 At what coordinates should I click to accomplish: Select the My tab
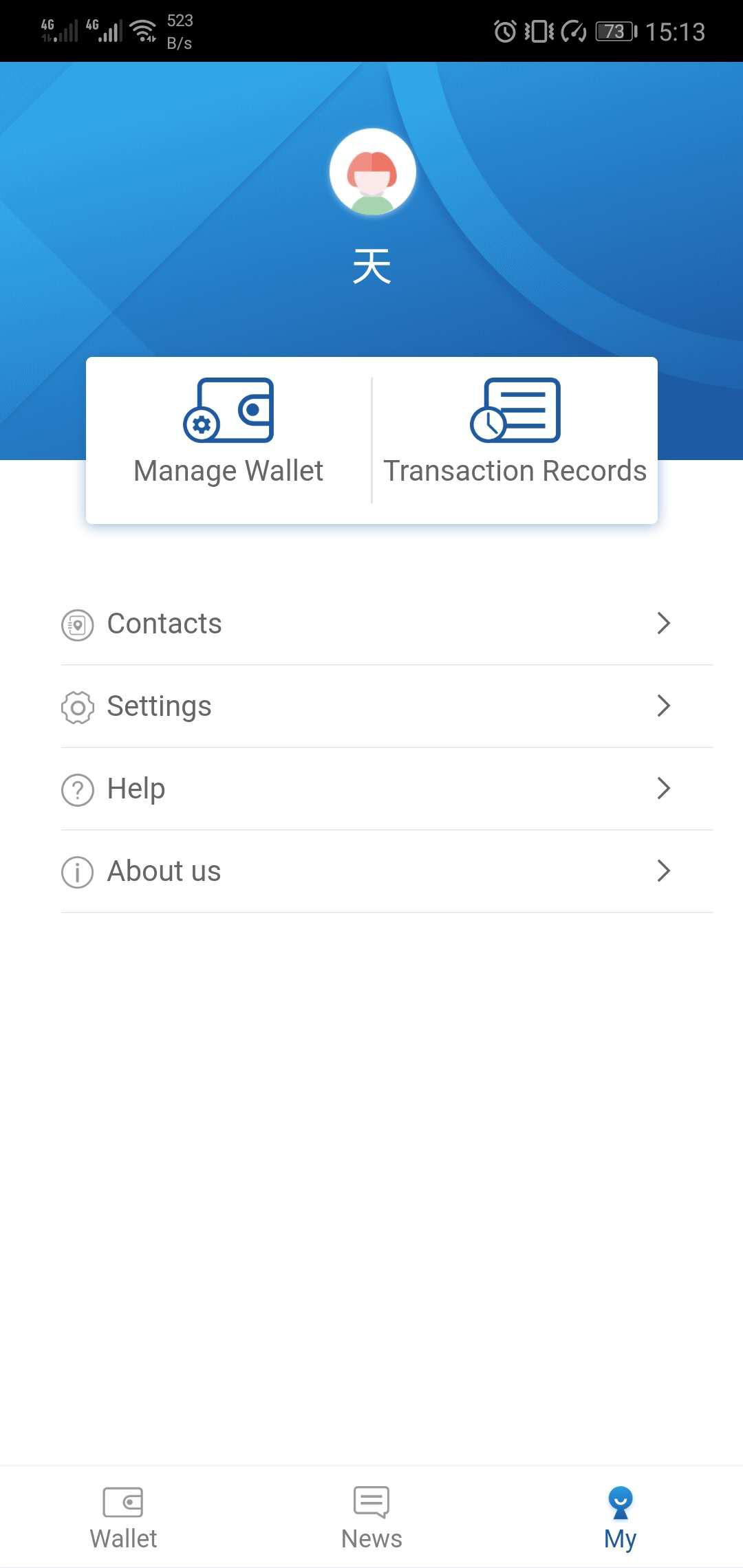point(620,1518)
